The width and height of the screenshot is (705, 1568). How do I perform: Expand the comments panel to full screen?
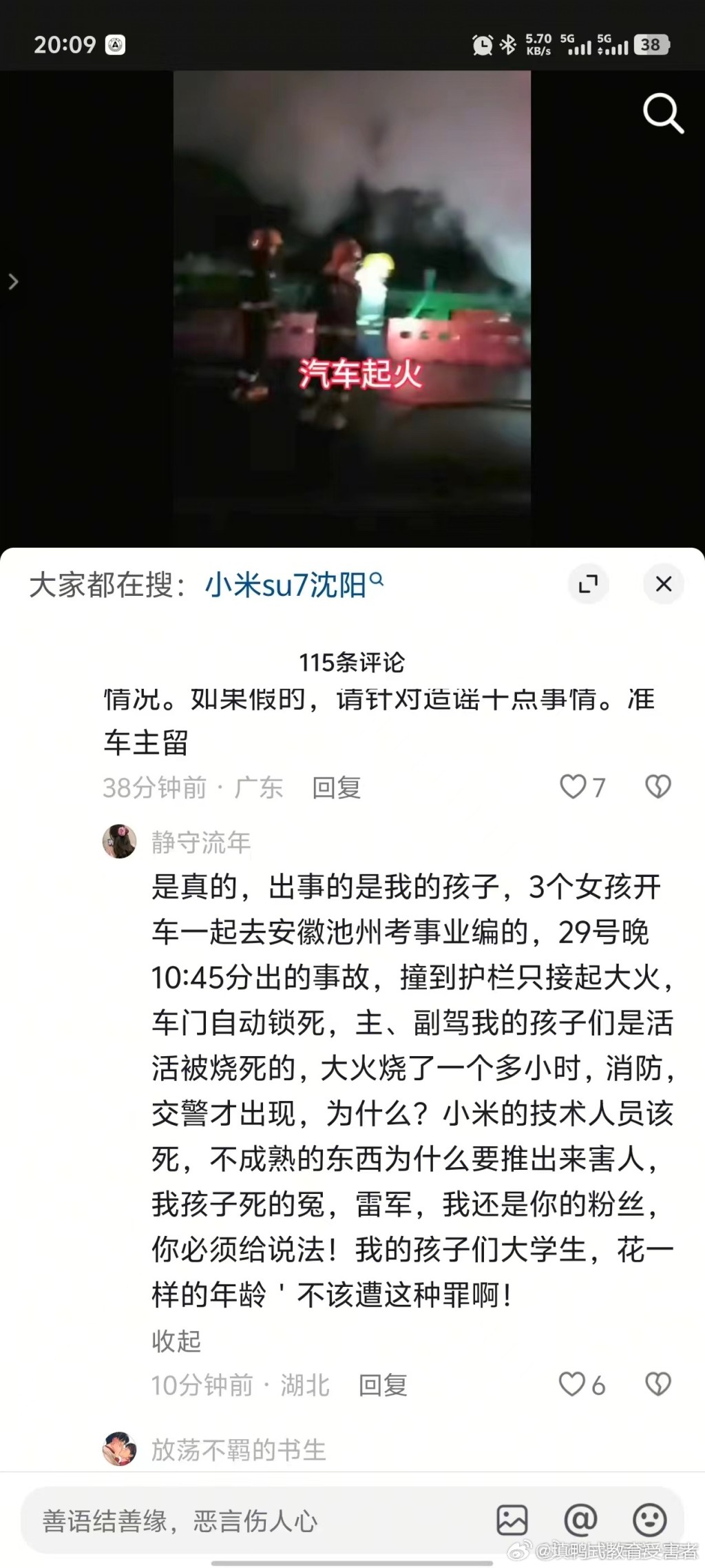[x=588, y=584]
